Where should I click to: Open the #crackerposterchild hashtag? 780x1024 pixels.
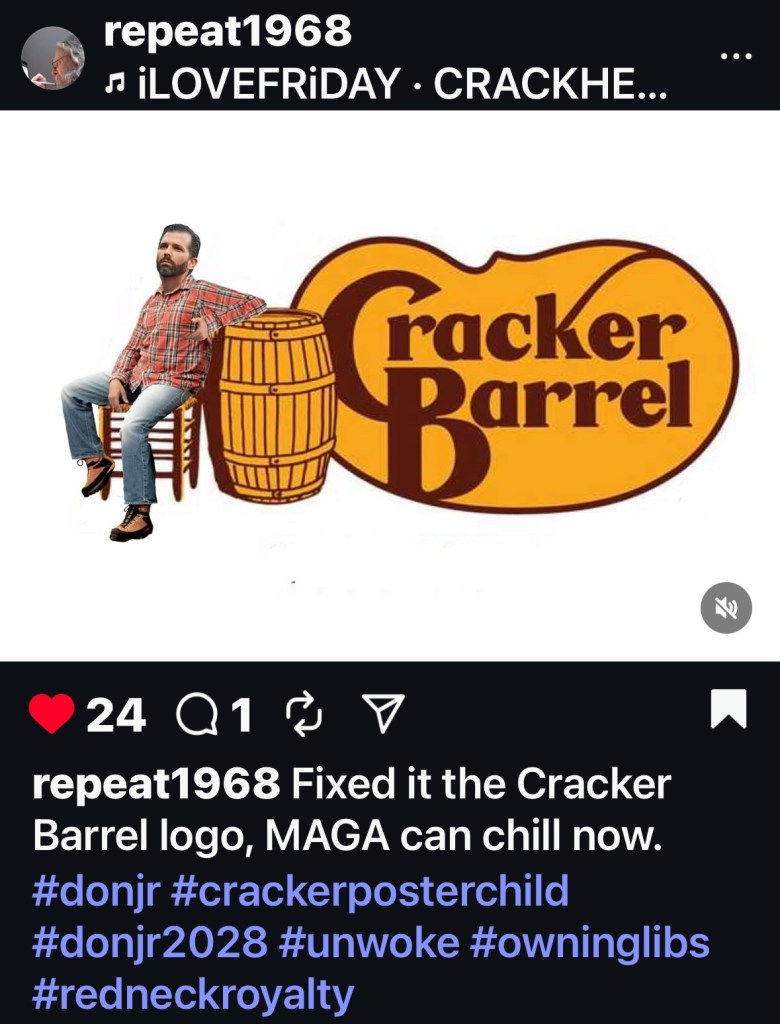pos(370,890)
